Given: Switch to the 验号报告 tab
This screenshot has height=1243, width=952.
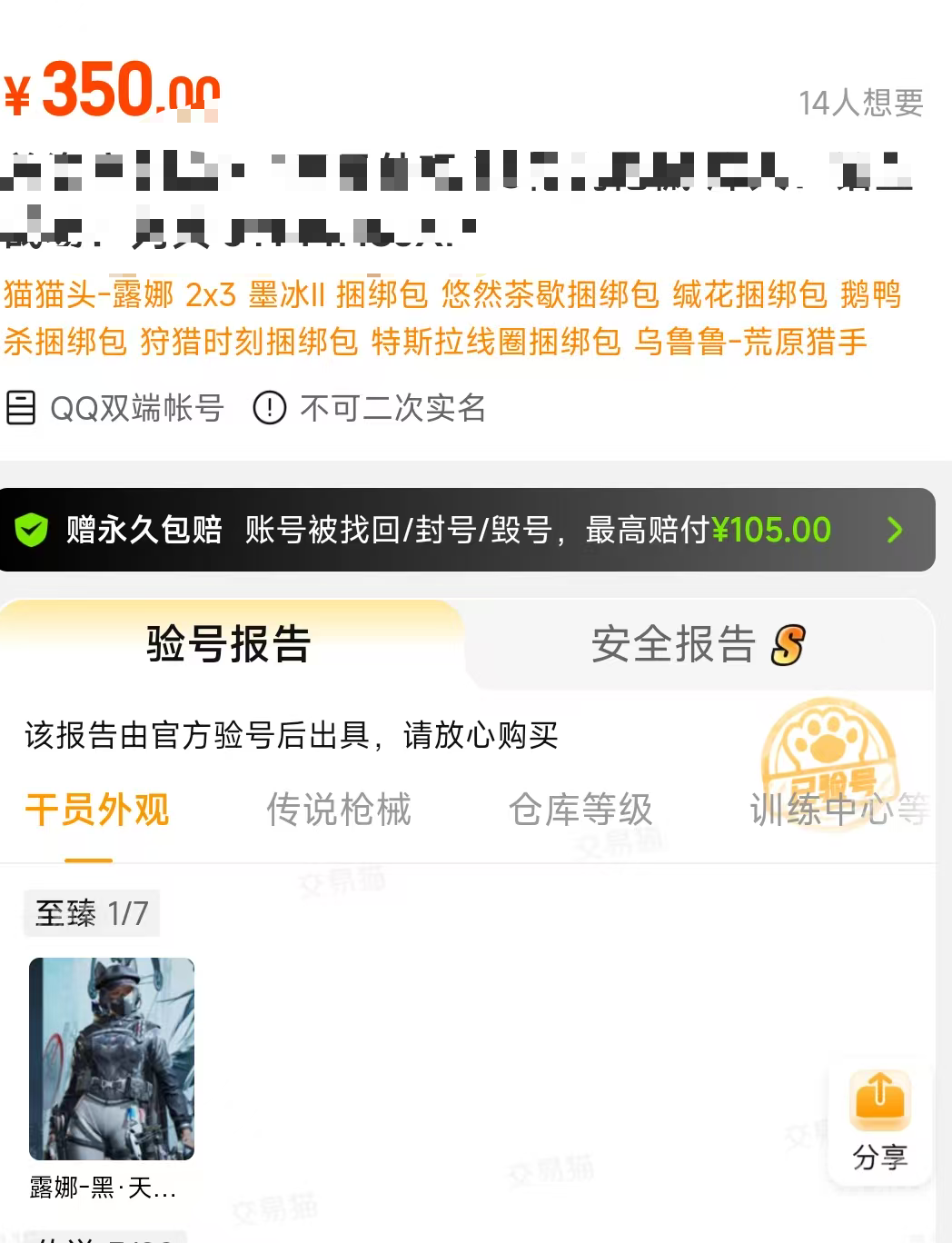Looking at the screenshot, I should [x=230, y=644].
